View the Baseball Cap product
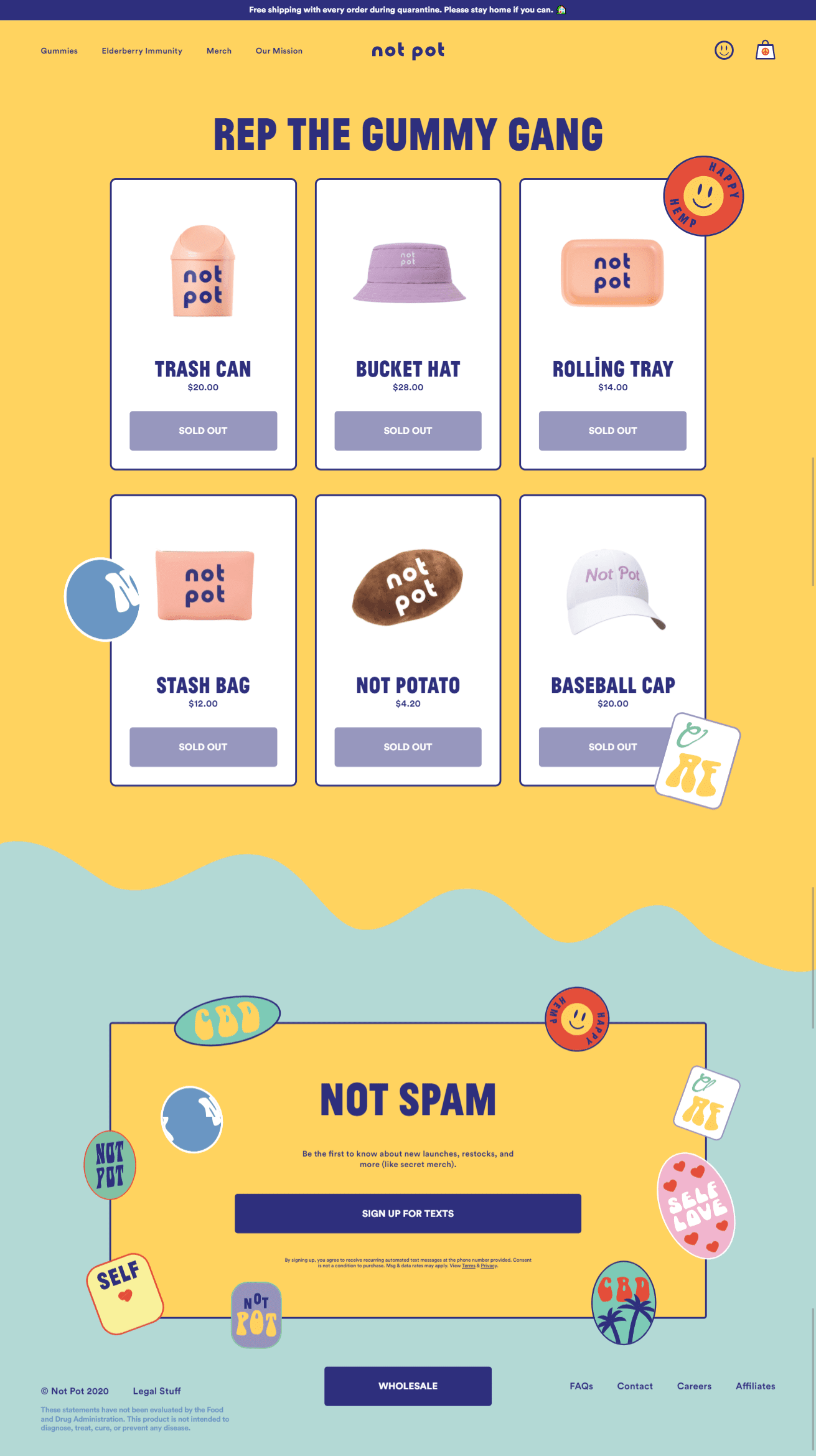Screen dimensions: 816x1456 point(612,641)
